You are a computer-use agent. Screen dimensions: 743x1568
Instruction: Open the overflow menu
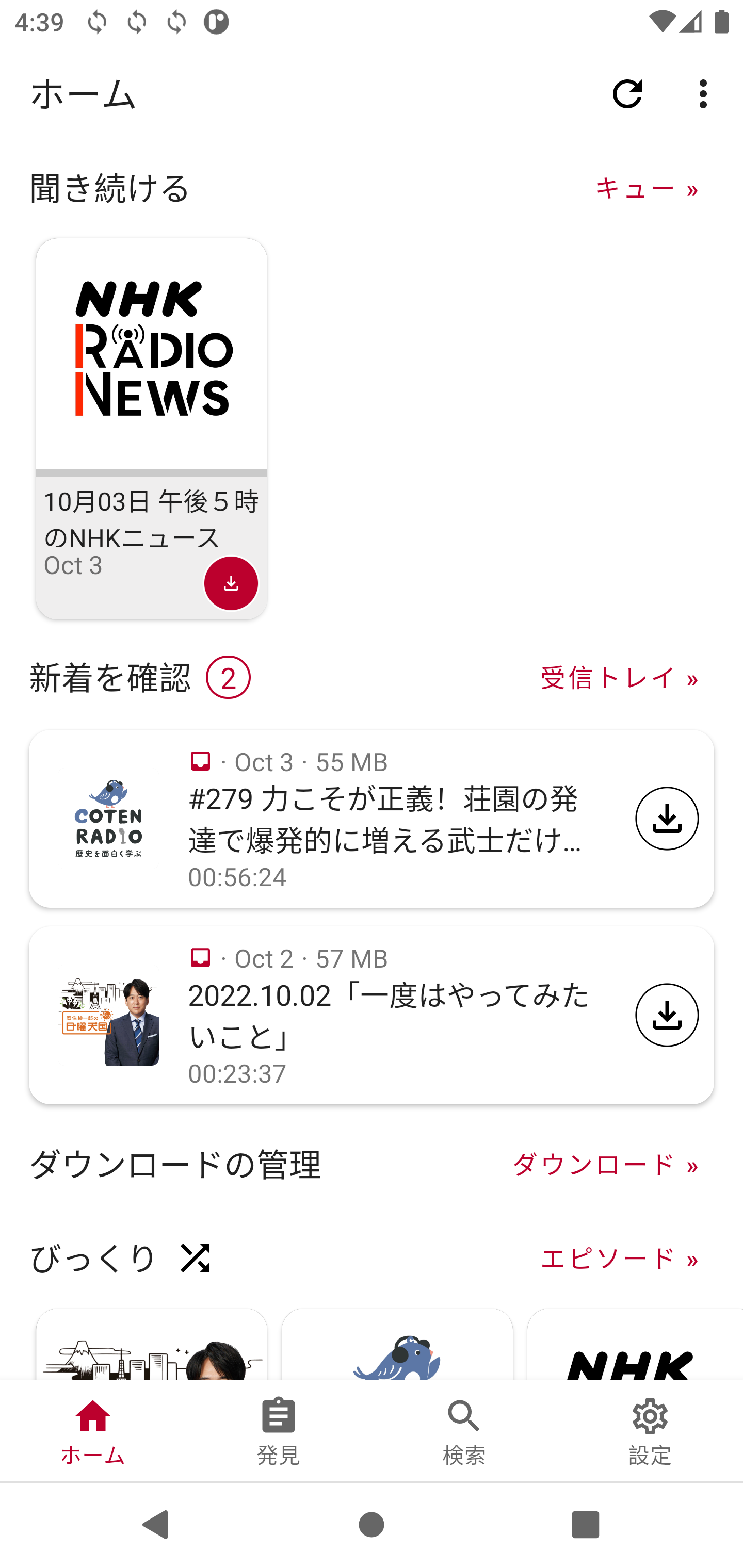click(703, 94)
